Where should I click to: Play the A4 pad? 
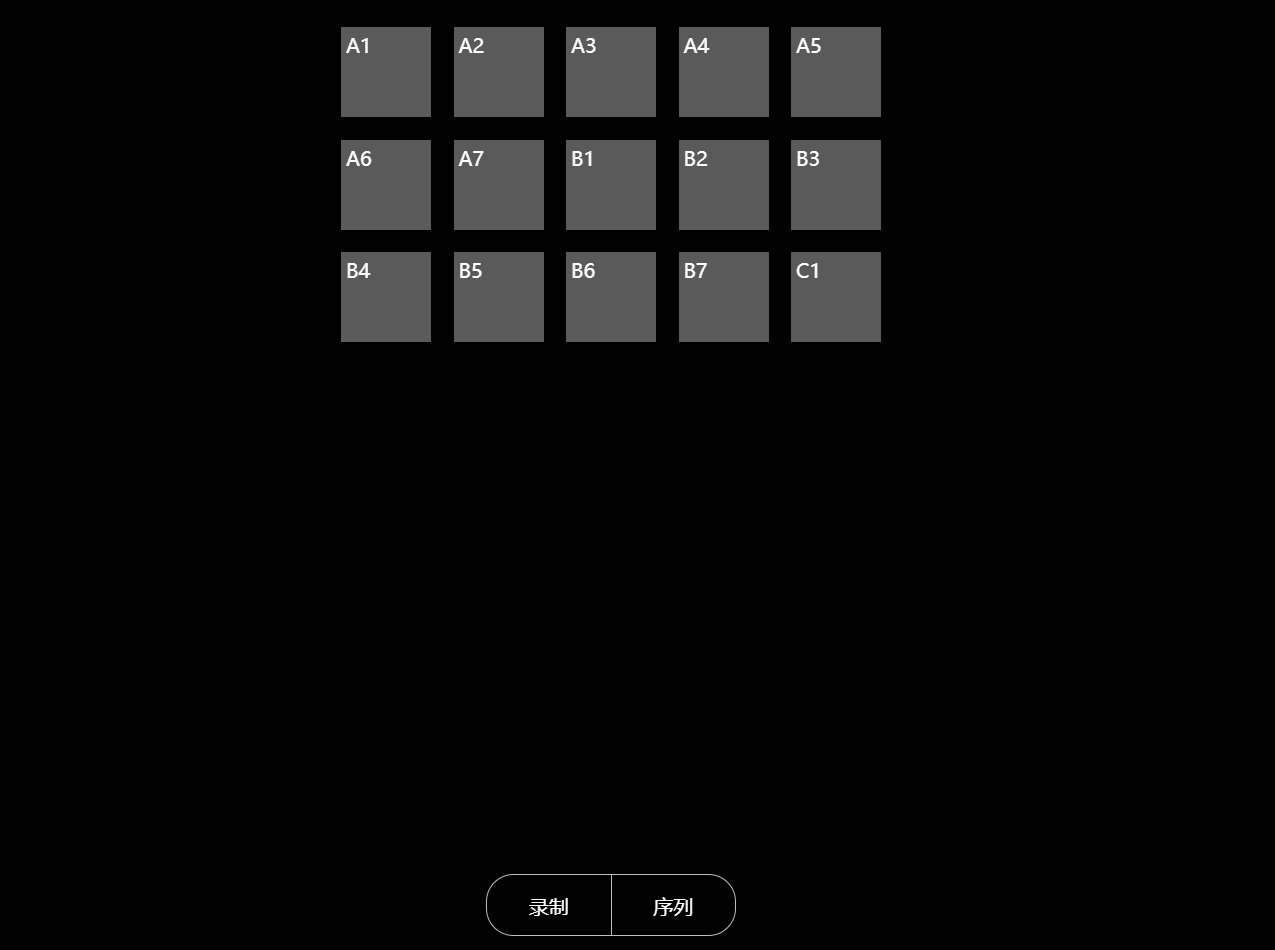click(724, 72)
